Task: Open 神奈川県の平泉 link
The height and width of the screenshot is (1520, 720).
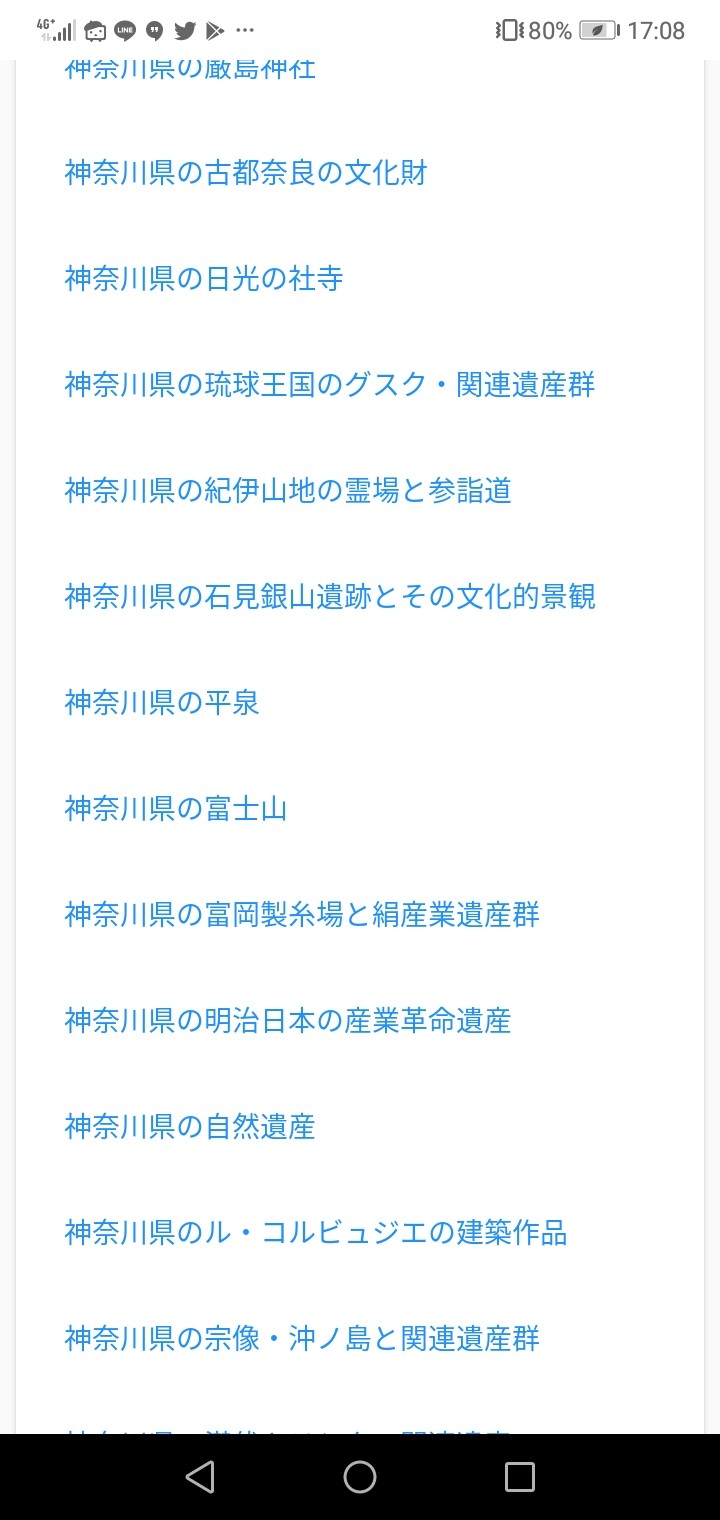Action: [162, 703]
